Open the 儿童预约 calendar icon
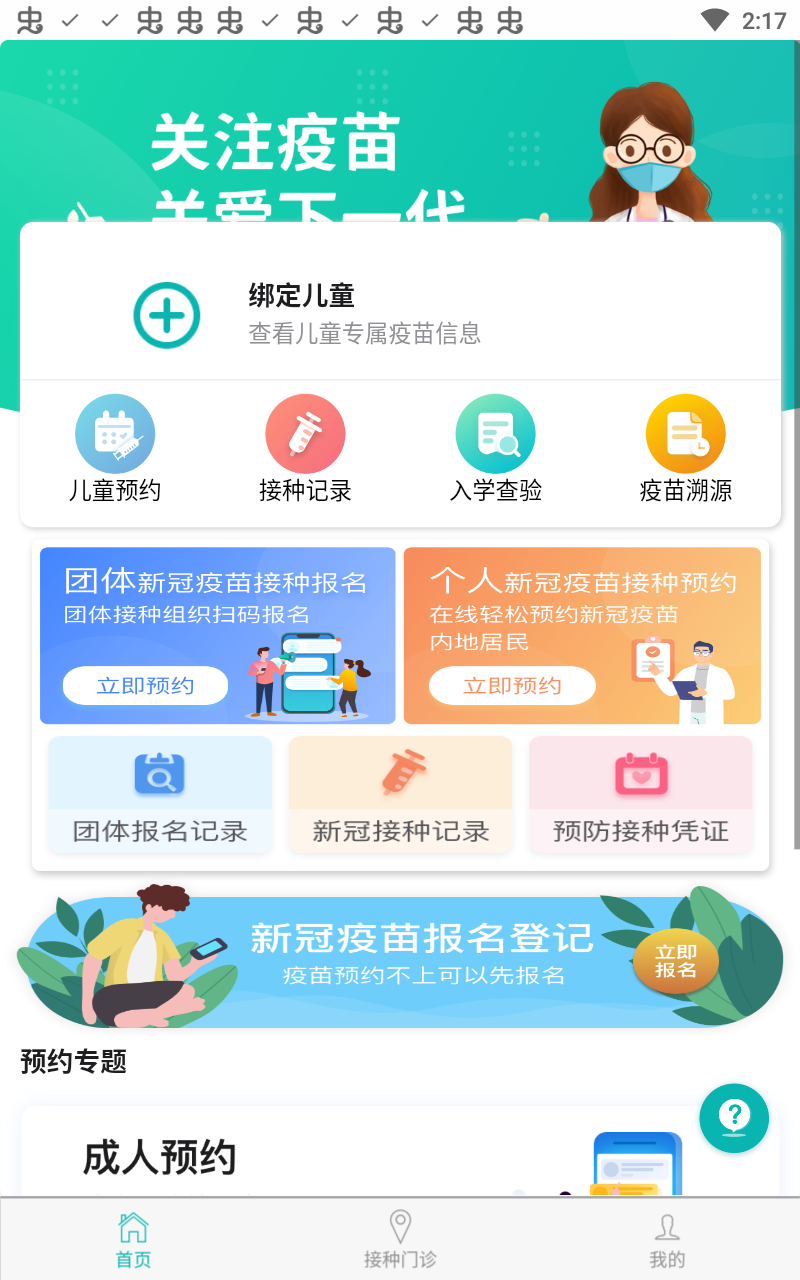Screen dimensions: 800x1280 click(x=115, y=433)
